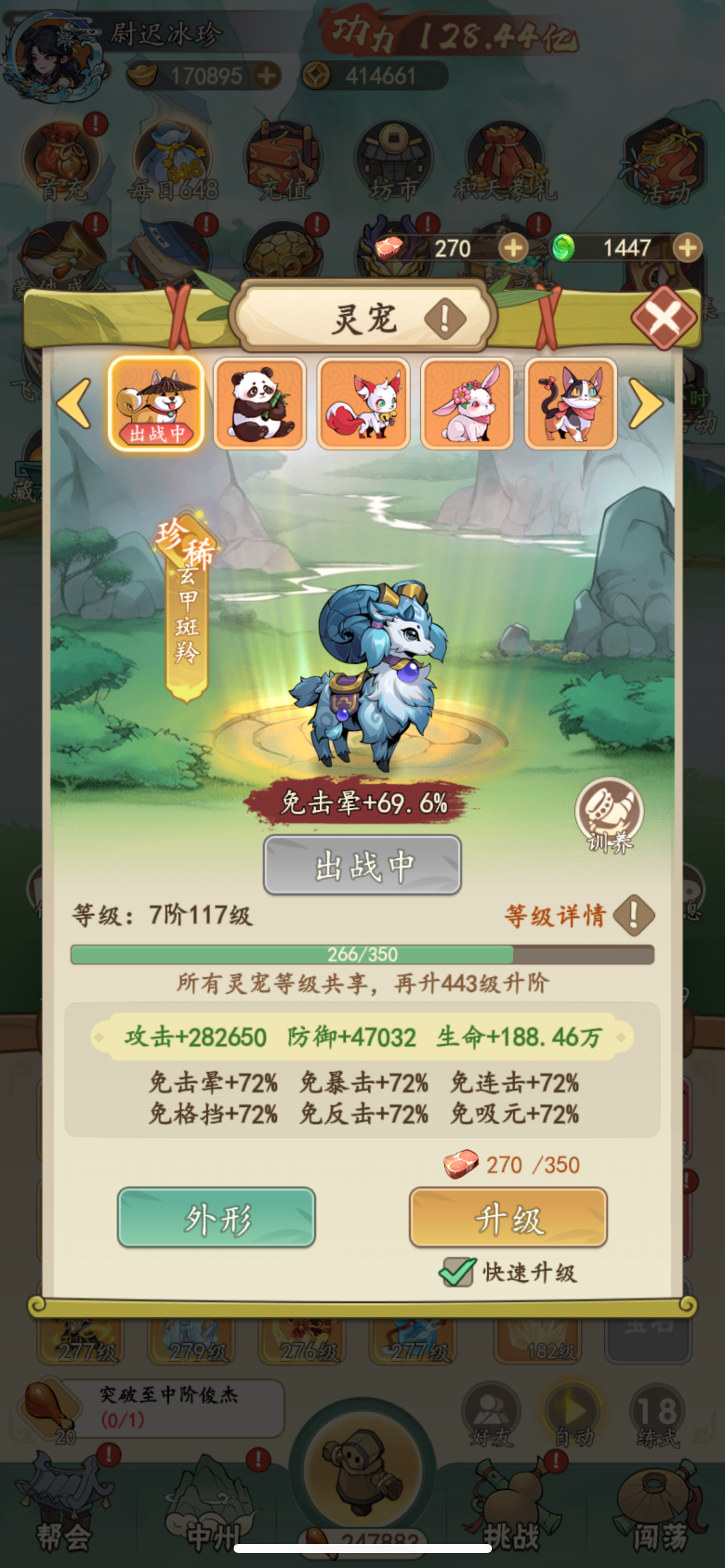Image resolution: width=725 pixels, height=1568 pixels.
Task: Select the rabbit with flower crown pet
Action: [467, 404]
